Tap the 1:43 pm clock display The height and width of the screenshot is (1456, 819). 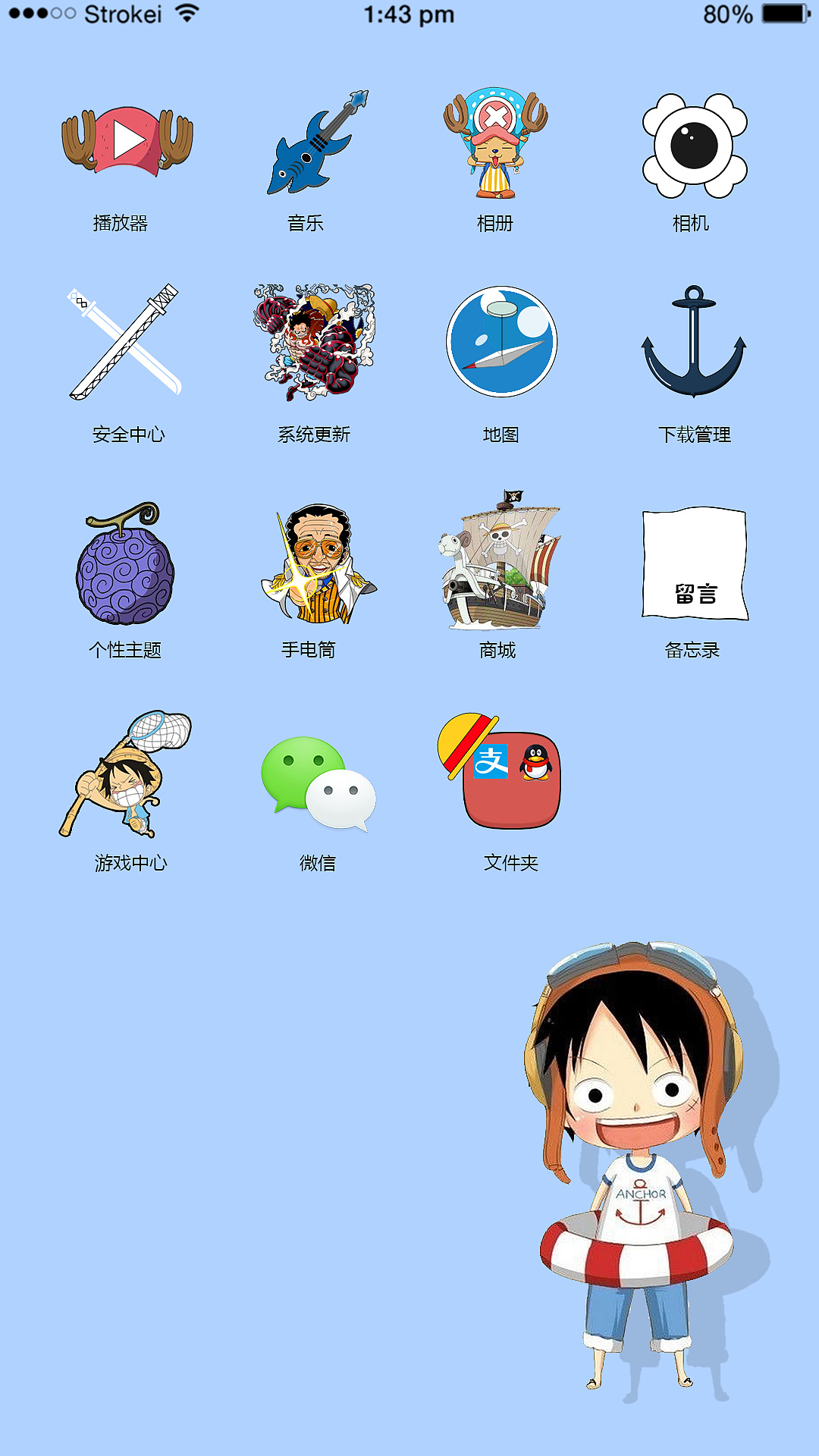tap(409, 14)
